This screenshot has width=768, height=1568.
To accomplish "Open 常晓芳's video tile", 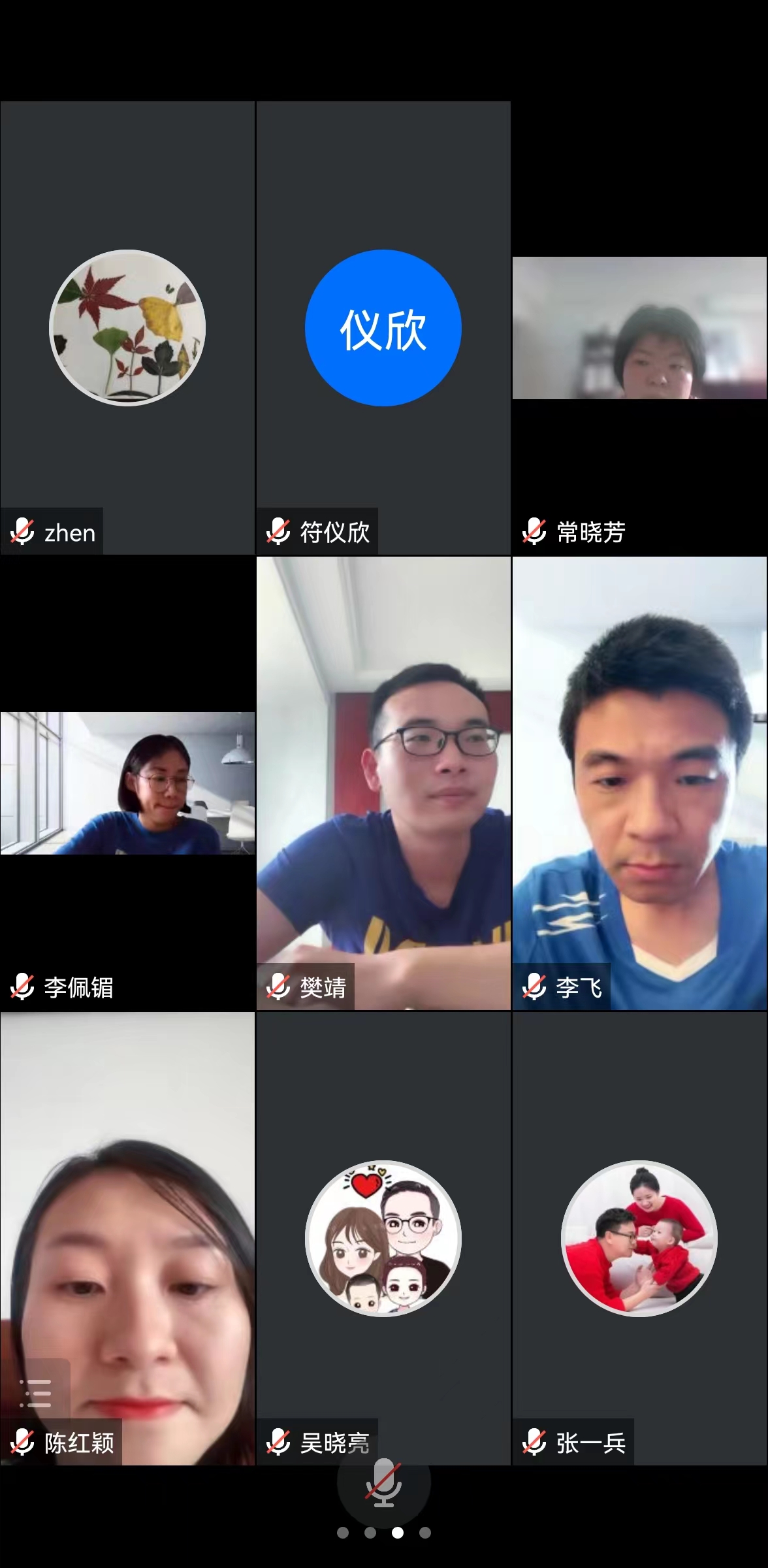I will (x=639, y=327).
